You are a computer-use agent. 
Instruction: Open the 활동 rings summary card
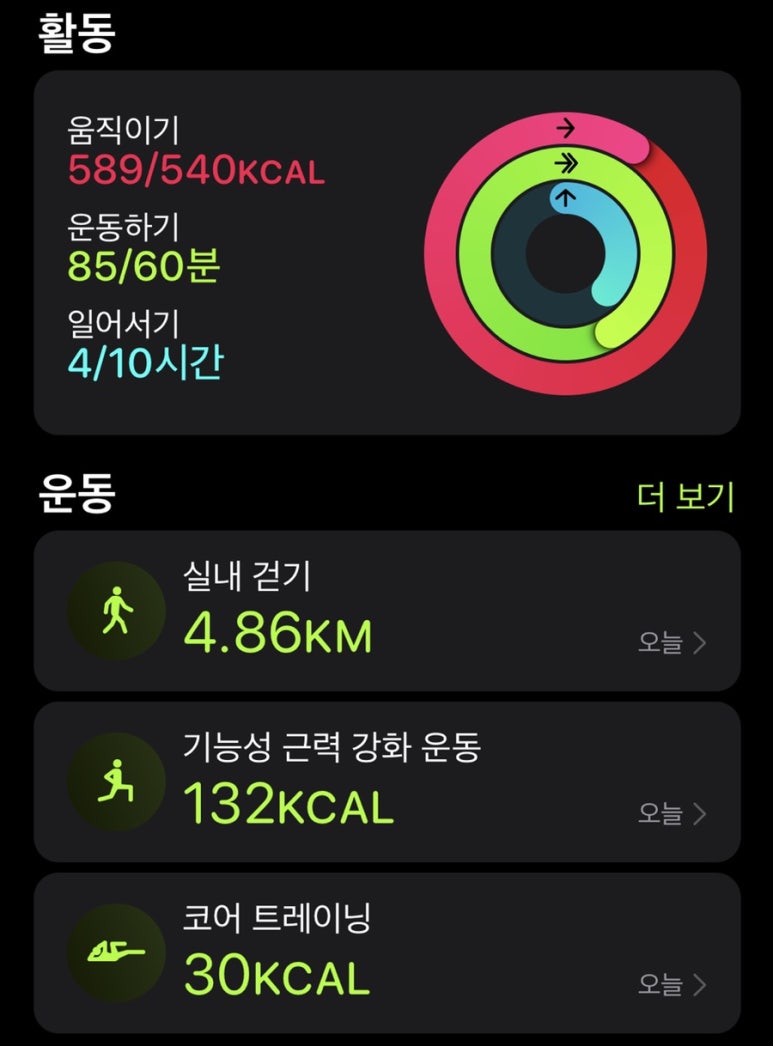coord(387,252)
